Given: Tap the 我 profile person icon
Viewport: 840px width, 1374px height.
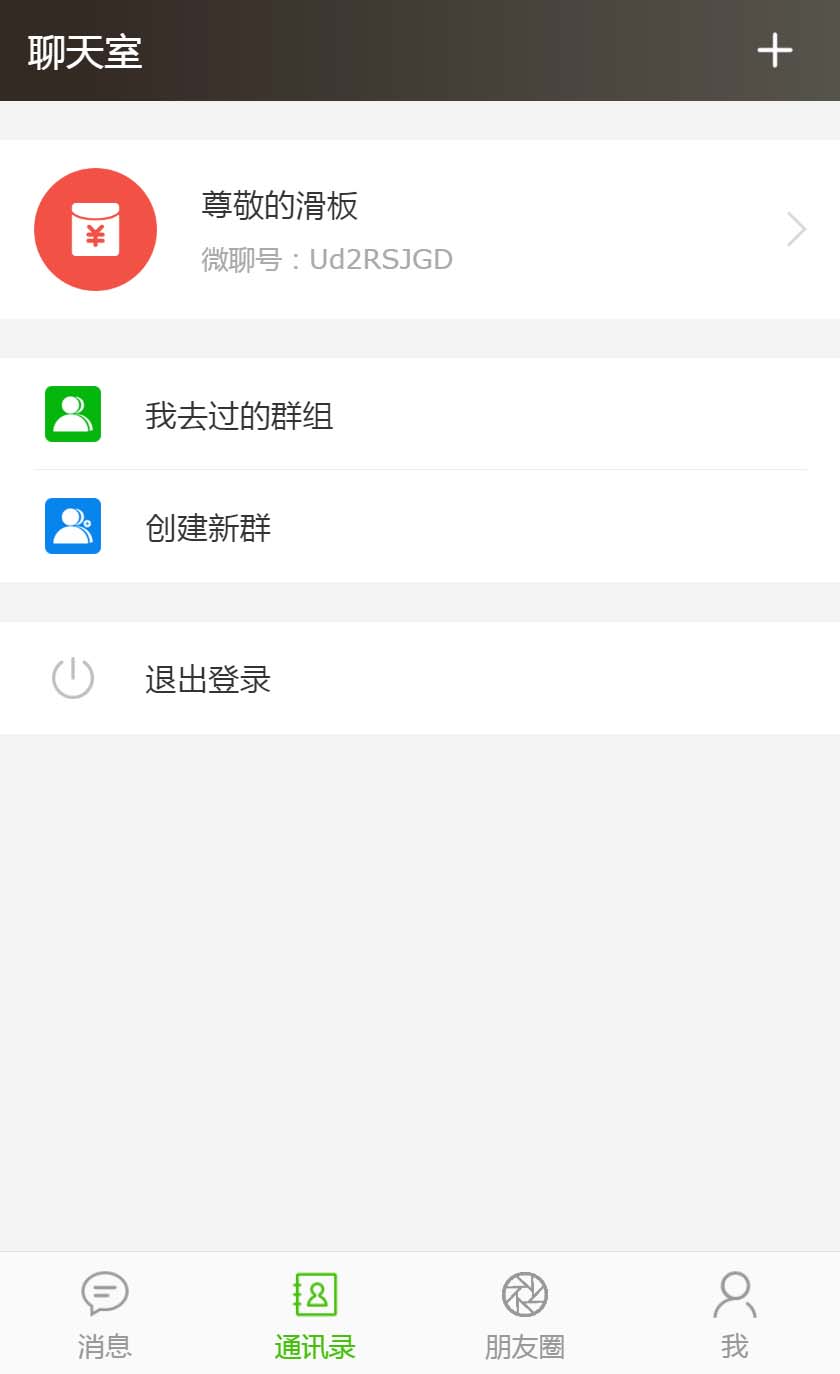Looking at the screenshot, I should tap(734, 1293).
